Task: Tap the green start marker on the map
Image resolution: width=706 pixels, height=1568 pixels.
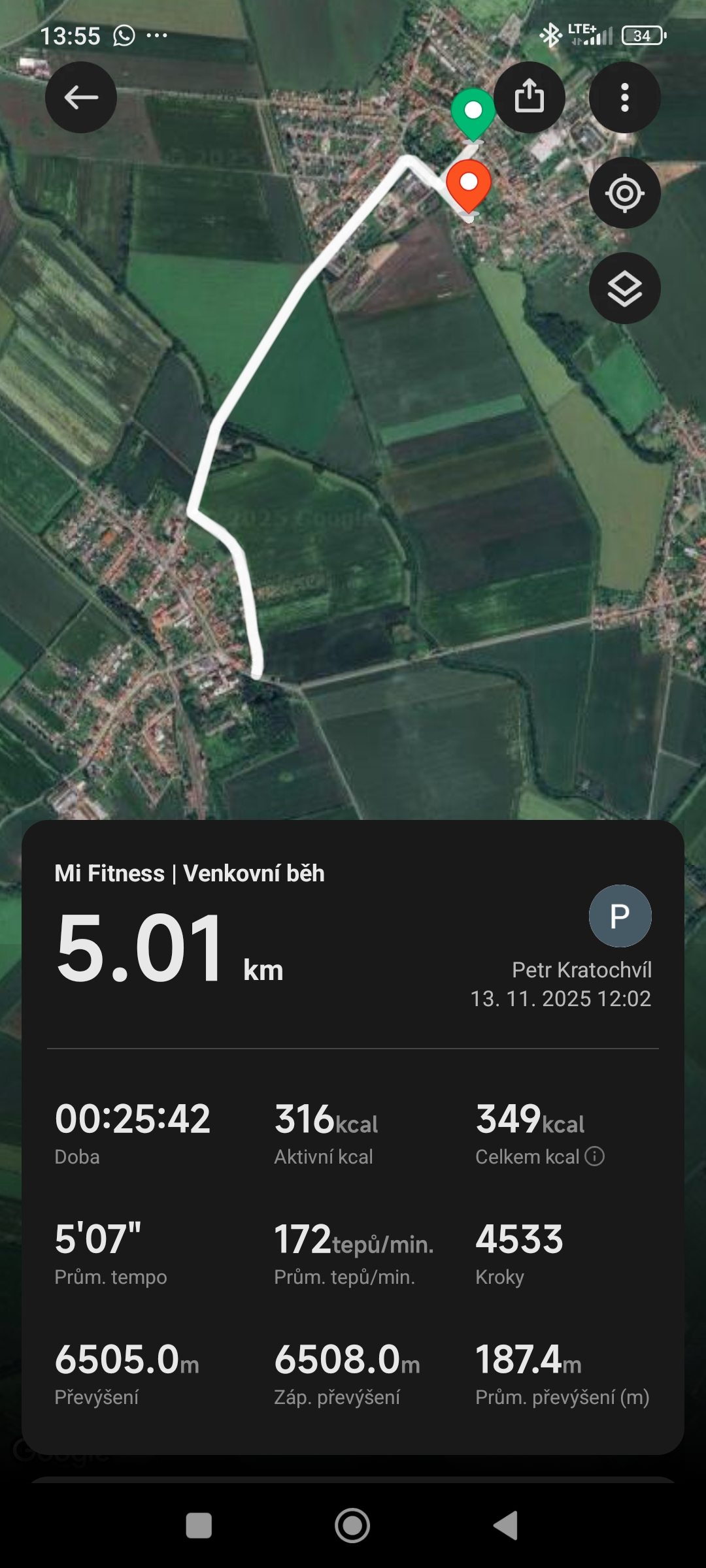Action: [473, 112]
